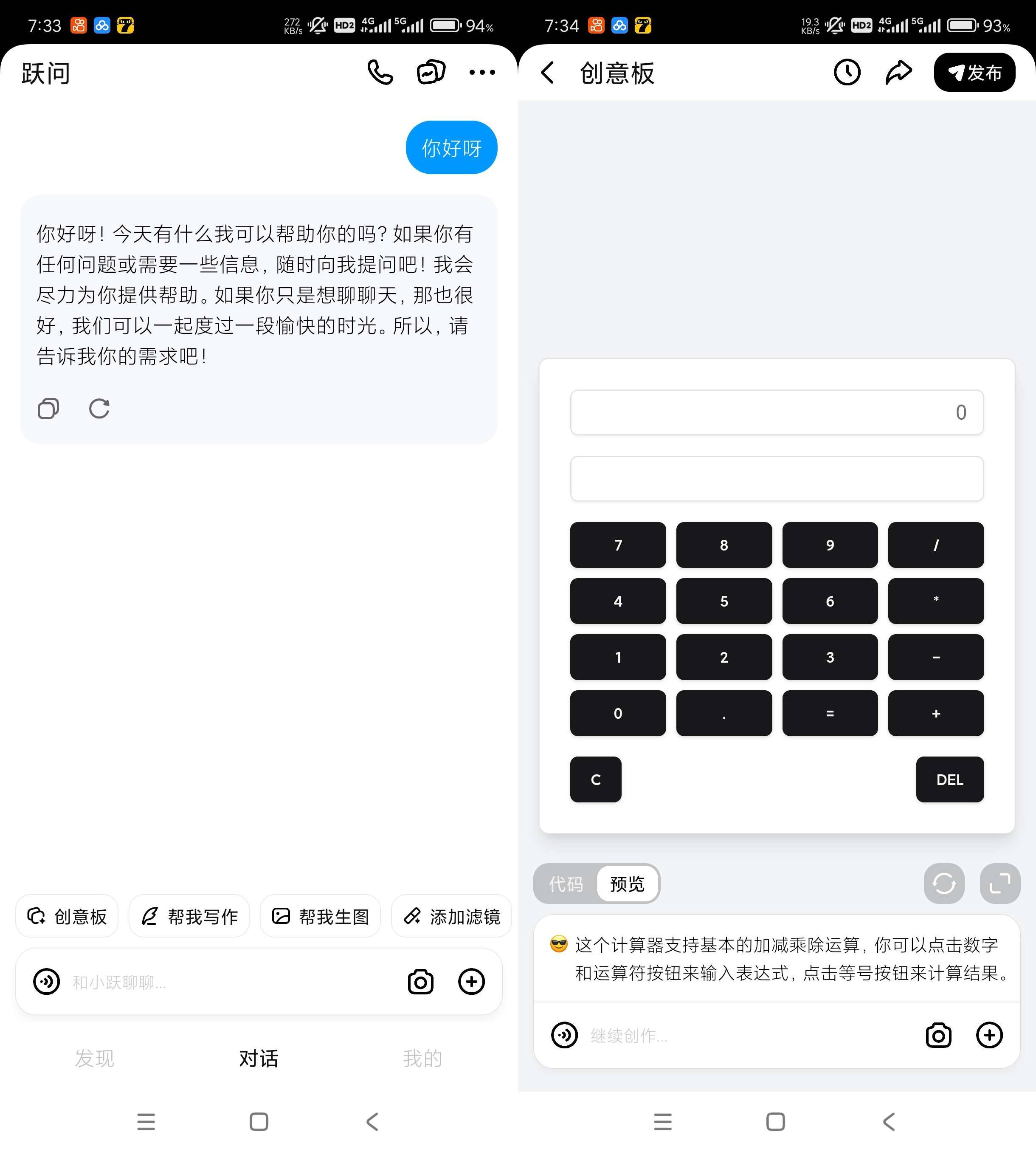Screen dimensions: 1036x1152
Task: Start a voice call with 跃问
Action: click(x=380, y=72)
